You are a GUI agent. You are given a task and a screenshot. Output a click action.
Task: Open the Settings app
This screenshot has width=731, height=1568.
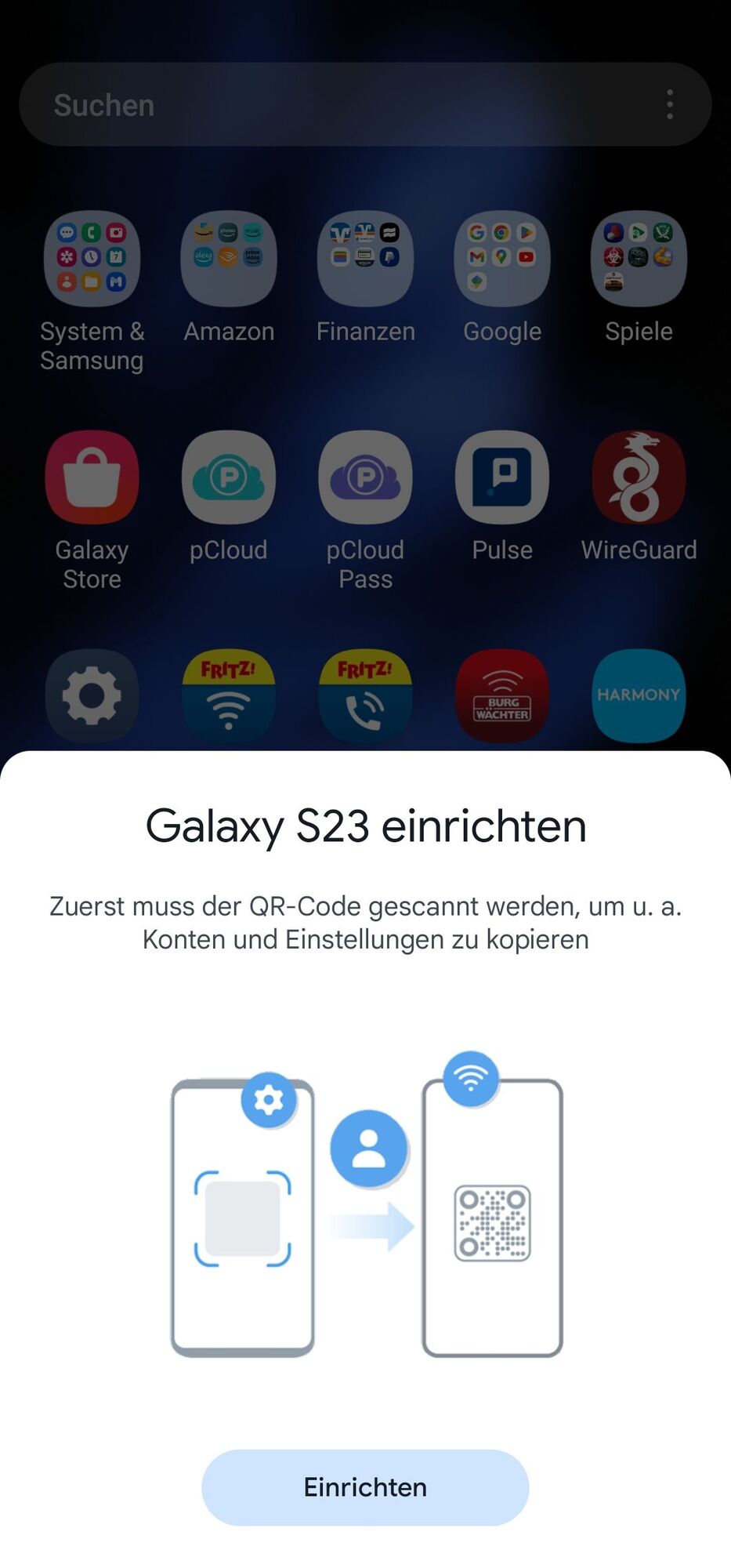pyautogui.click(x=92, y=696)
